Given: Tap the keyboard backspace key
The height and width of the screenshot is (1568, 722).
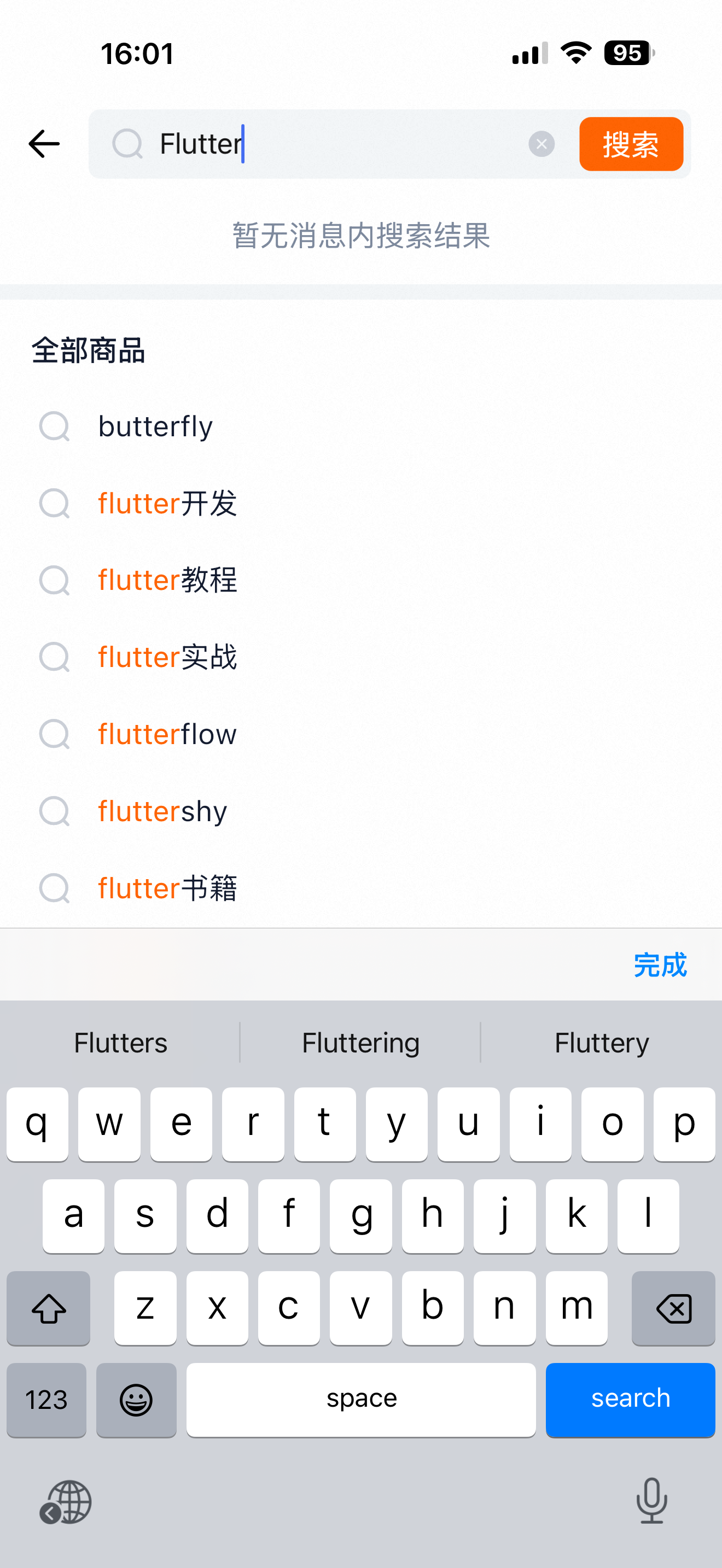Looking at the screenshot, I should click(x=673, y=1308).
